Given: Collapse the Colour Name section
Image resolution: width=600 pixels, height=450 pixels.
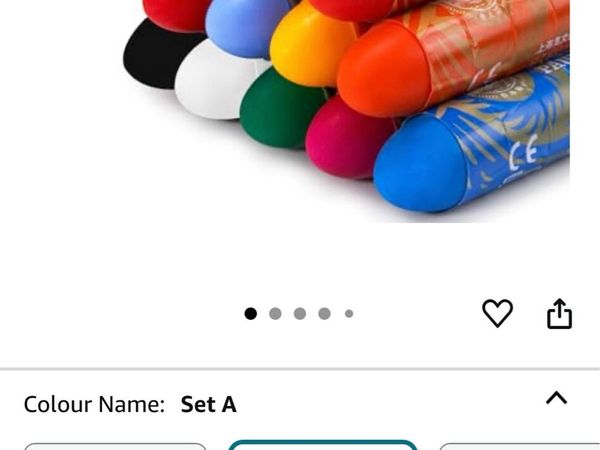Looking at the screenshot, I should 556,398.
